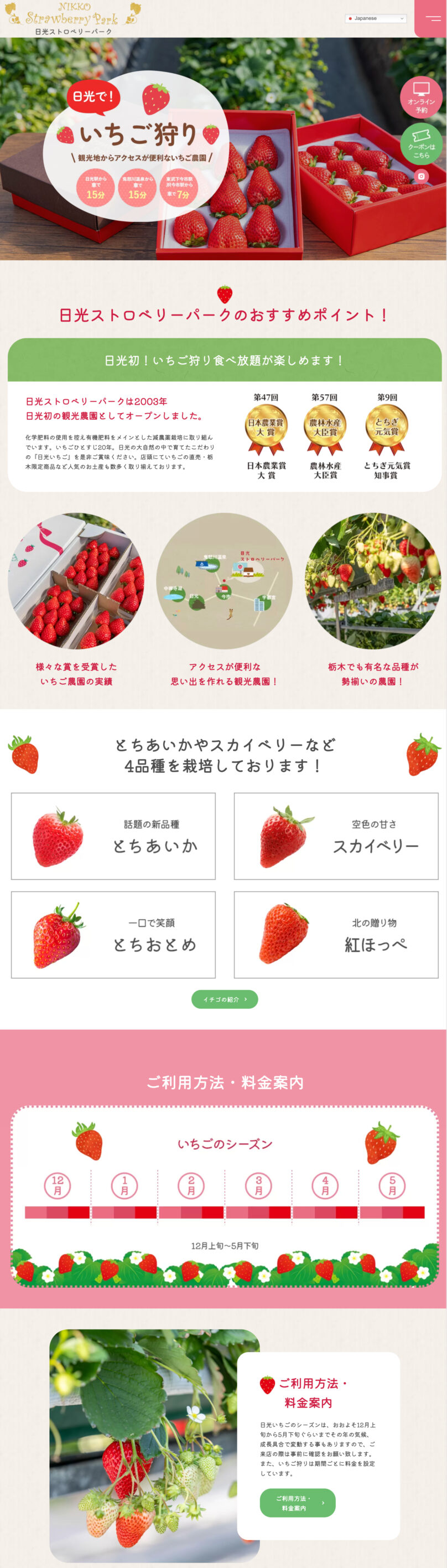
Task: Open the Japanese language dropdown
Action: click(375, 18)
